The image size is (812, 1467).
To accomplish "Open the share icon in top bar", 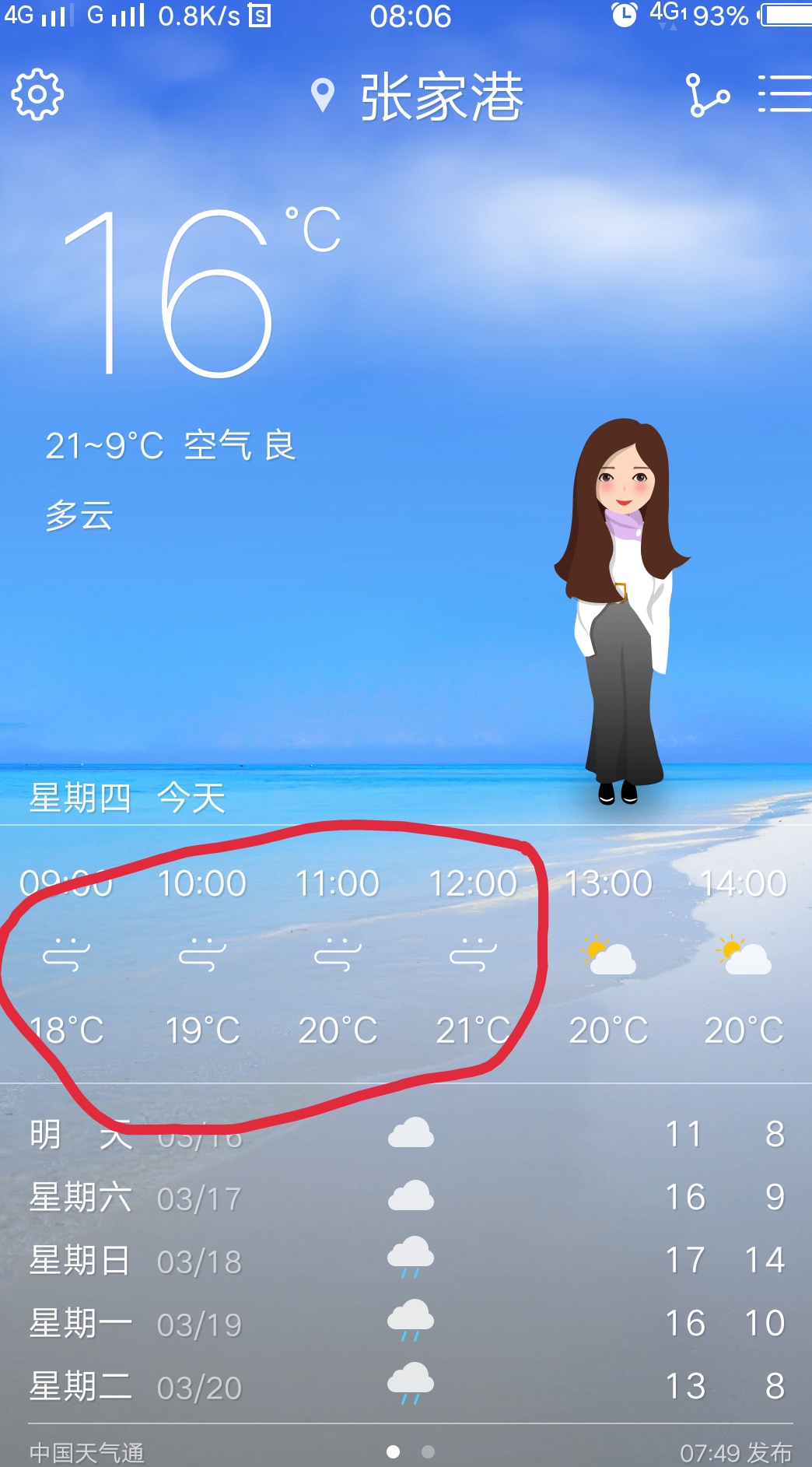I will [x=707, y=96].
